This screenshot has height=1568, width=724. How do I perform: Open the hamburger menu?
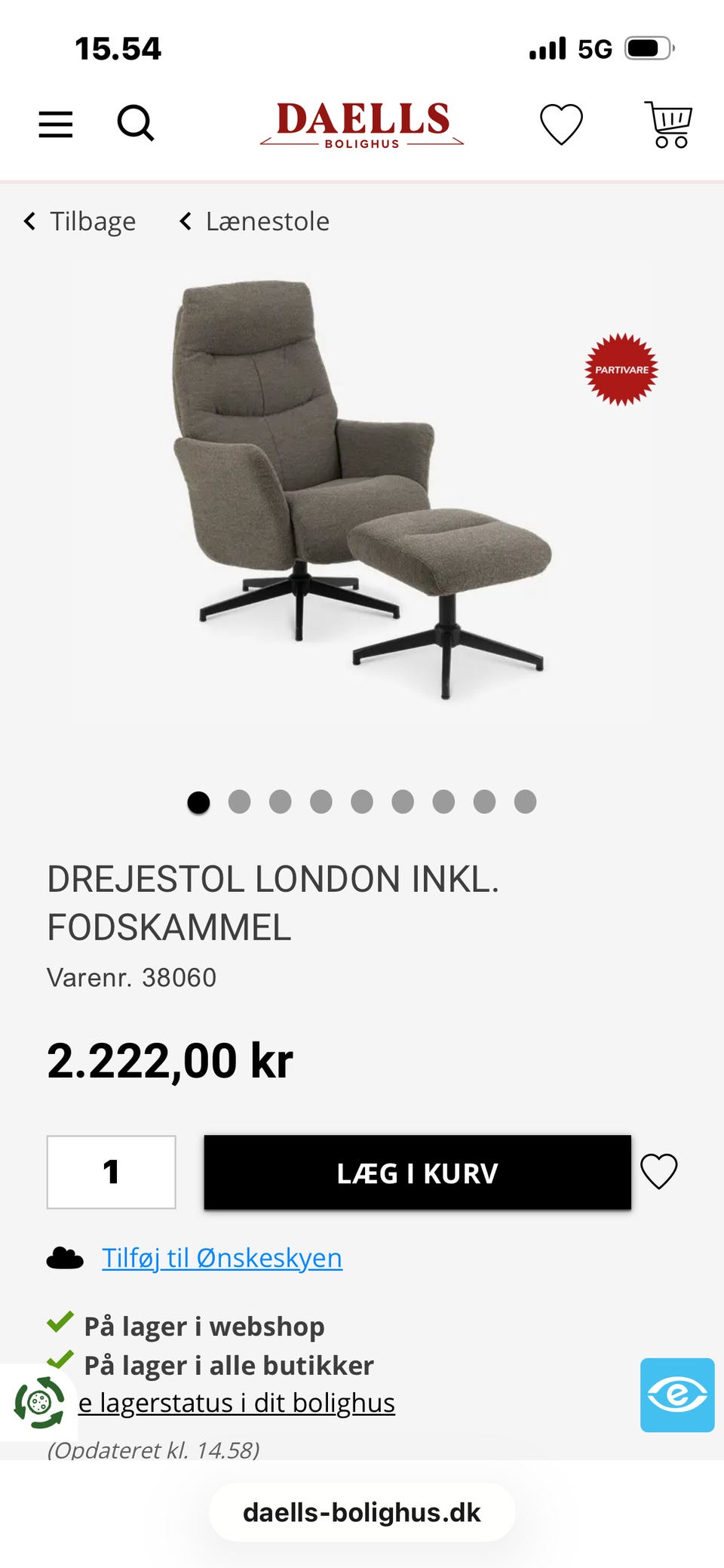click(x=56, y=124)
